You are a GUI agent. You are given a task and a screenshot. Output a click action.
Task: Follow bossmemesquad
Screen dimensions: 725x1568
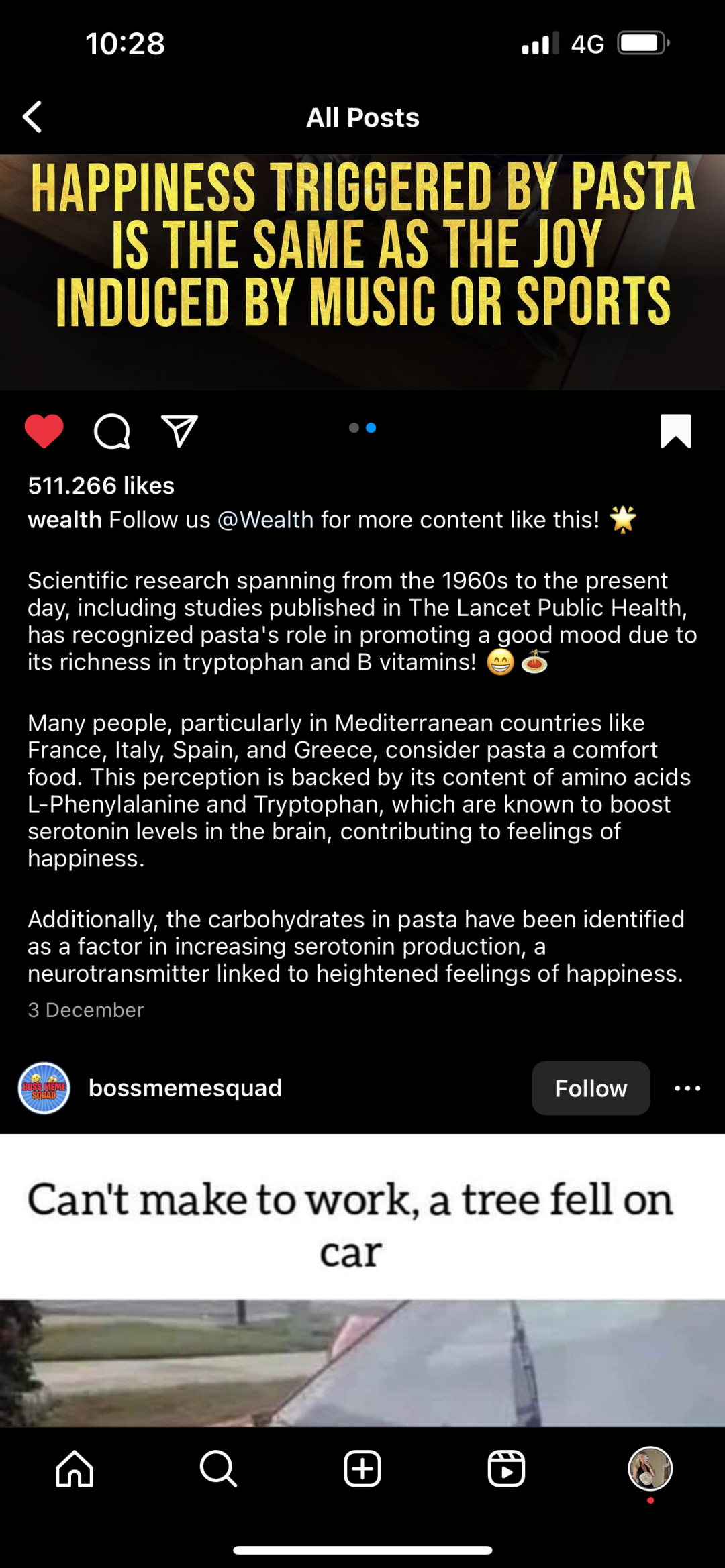[x=591, y=1088]
